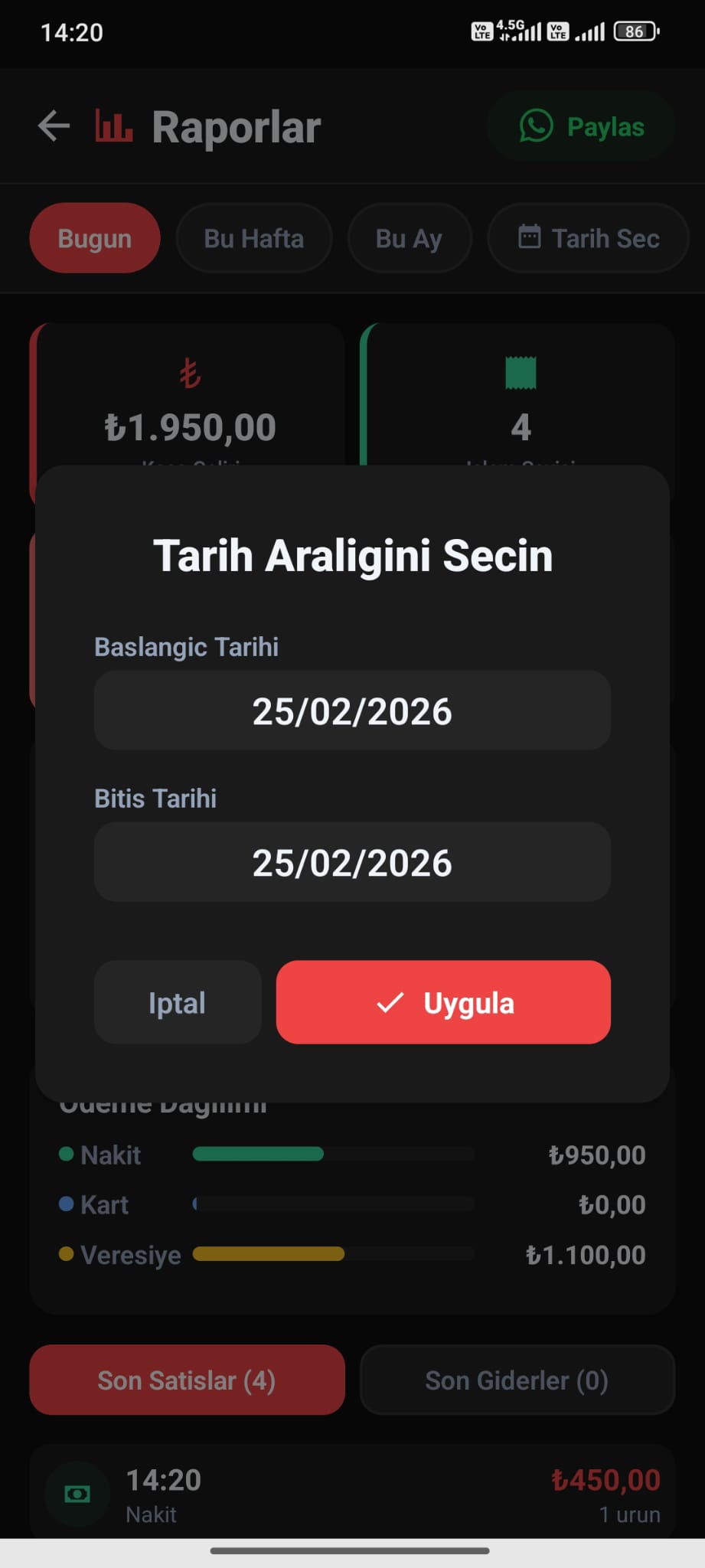Cancel with the Iptal button

pyautogui.click(x=178, y=1002)
